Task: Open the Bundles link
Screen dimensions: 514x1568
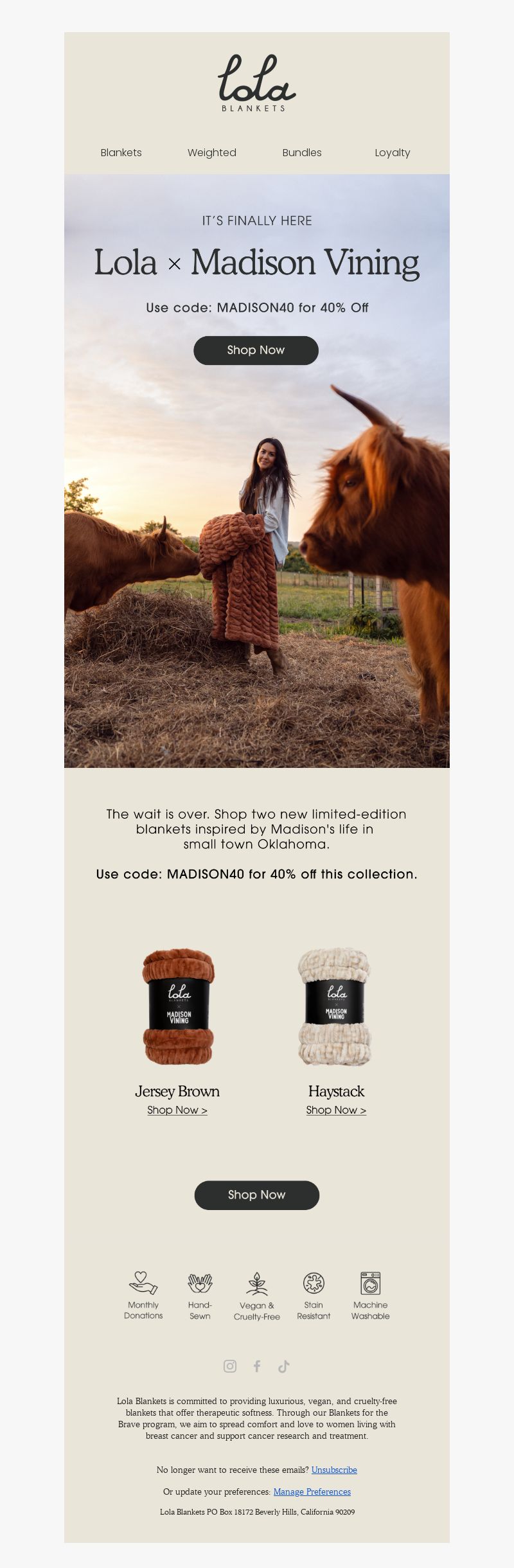Action: (301, 152)
